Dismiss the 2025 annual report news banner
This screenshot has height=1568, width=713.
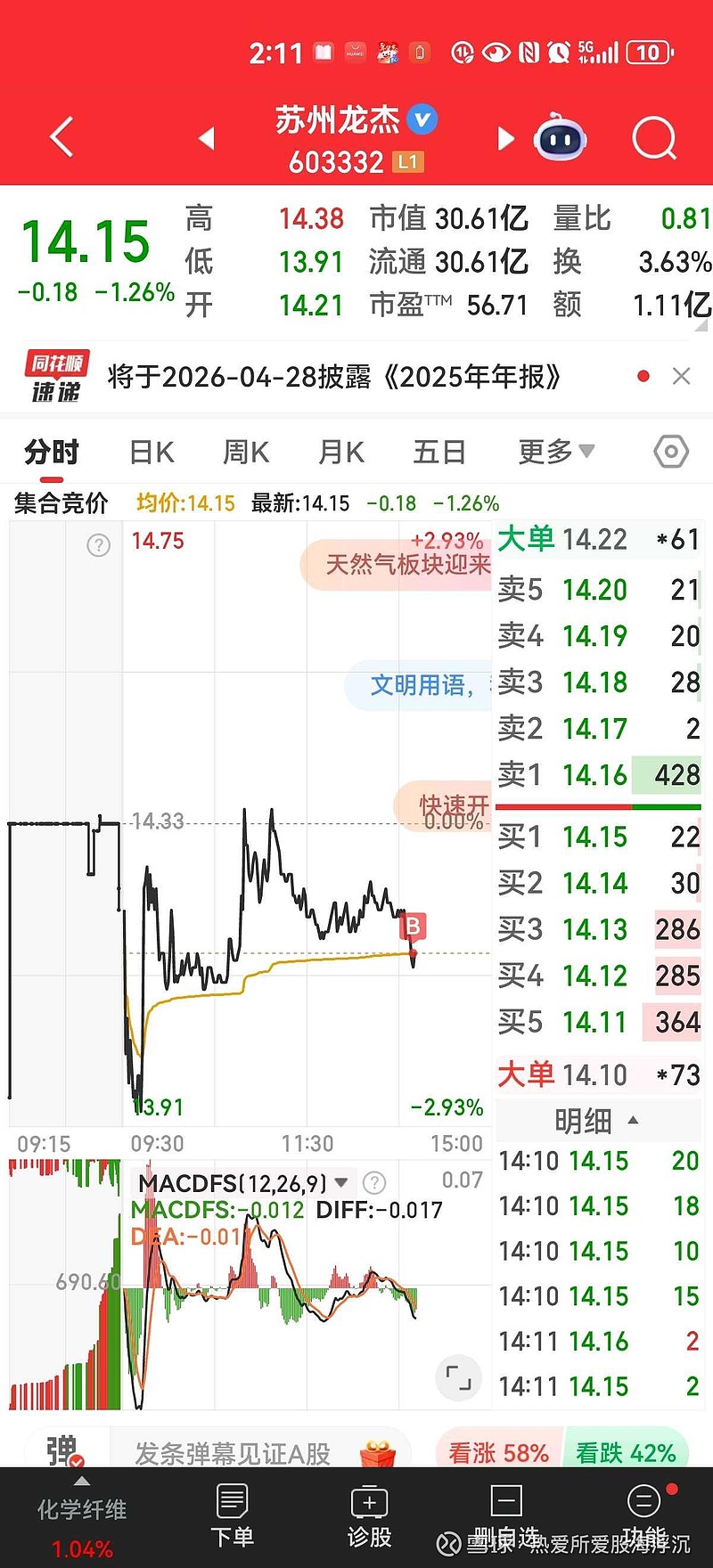tap(681, 376)
